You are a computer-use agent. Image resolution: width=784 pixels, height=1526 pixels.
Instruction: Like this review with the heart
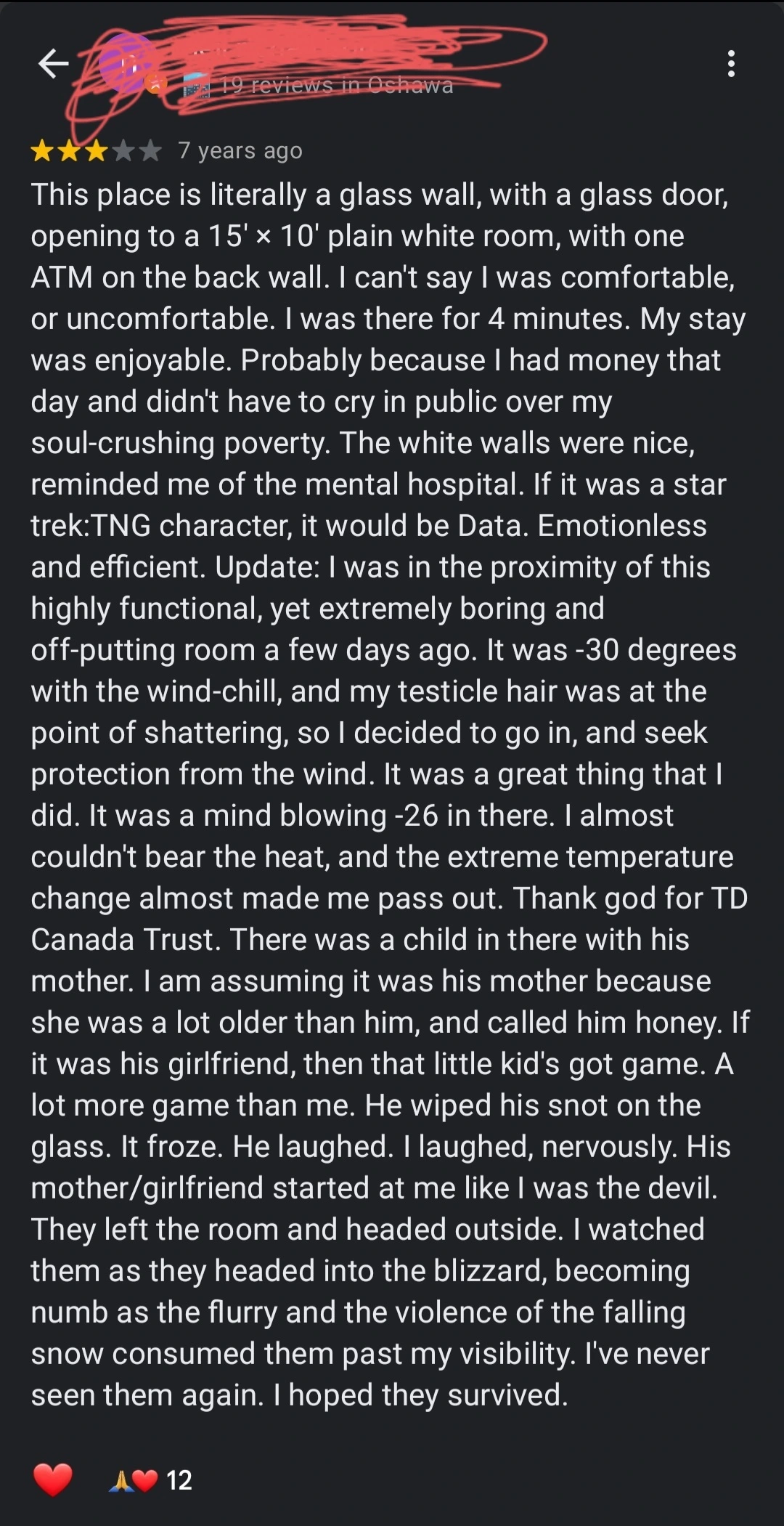pos(53,1480)
